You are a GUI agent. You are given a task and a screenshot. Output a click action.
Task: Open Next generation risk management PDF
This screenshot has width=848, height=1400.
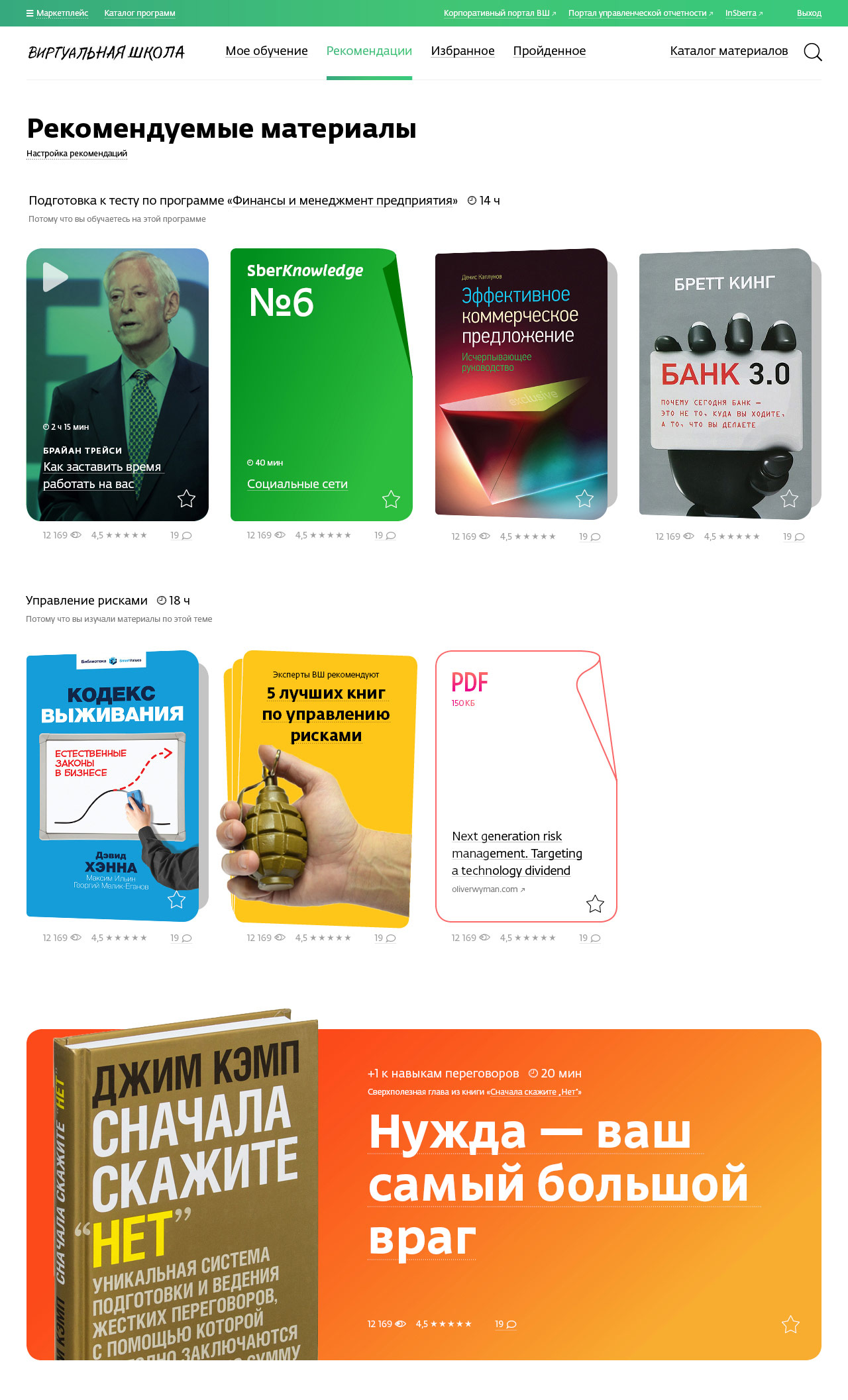517,853
